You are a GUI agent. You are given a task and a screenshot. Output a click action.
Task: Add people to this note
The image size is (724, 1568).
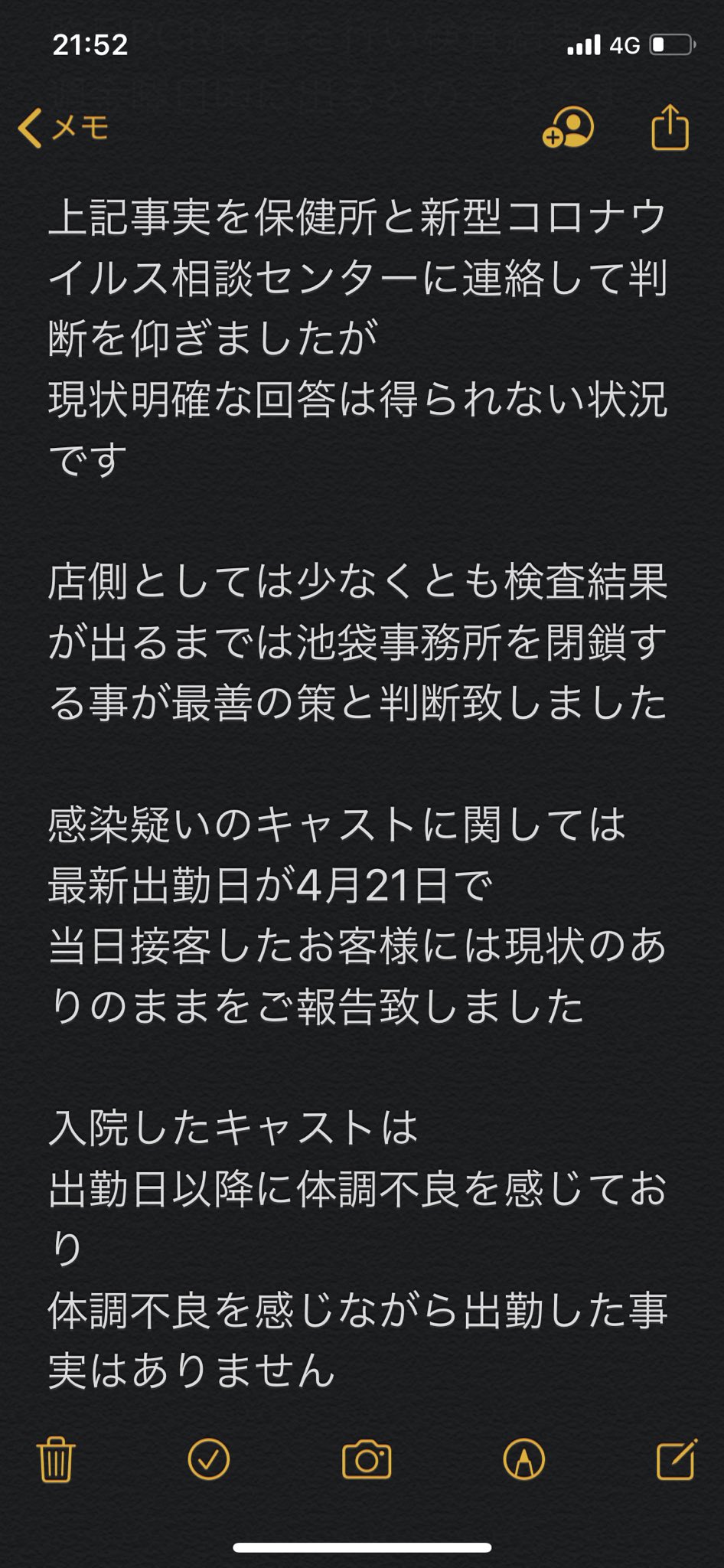point(568,127)
